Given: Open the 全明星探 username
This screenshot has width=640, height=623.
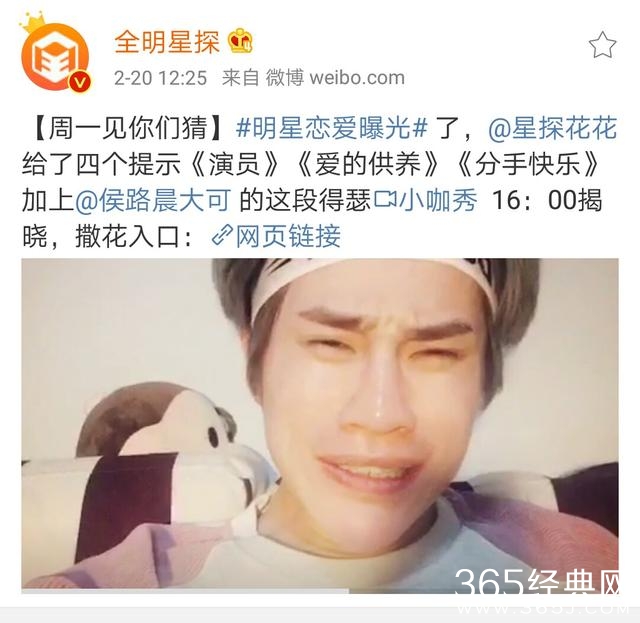Looking at the screenshot, I should 168,41.
